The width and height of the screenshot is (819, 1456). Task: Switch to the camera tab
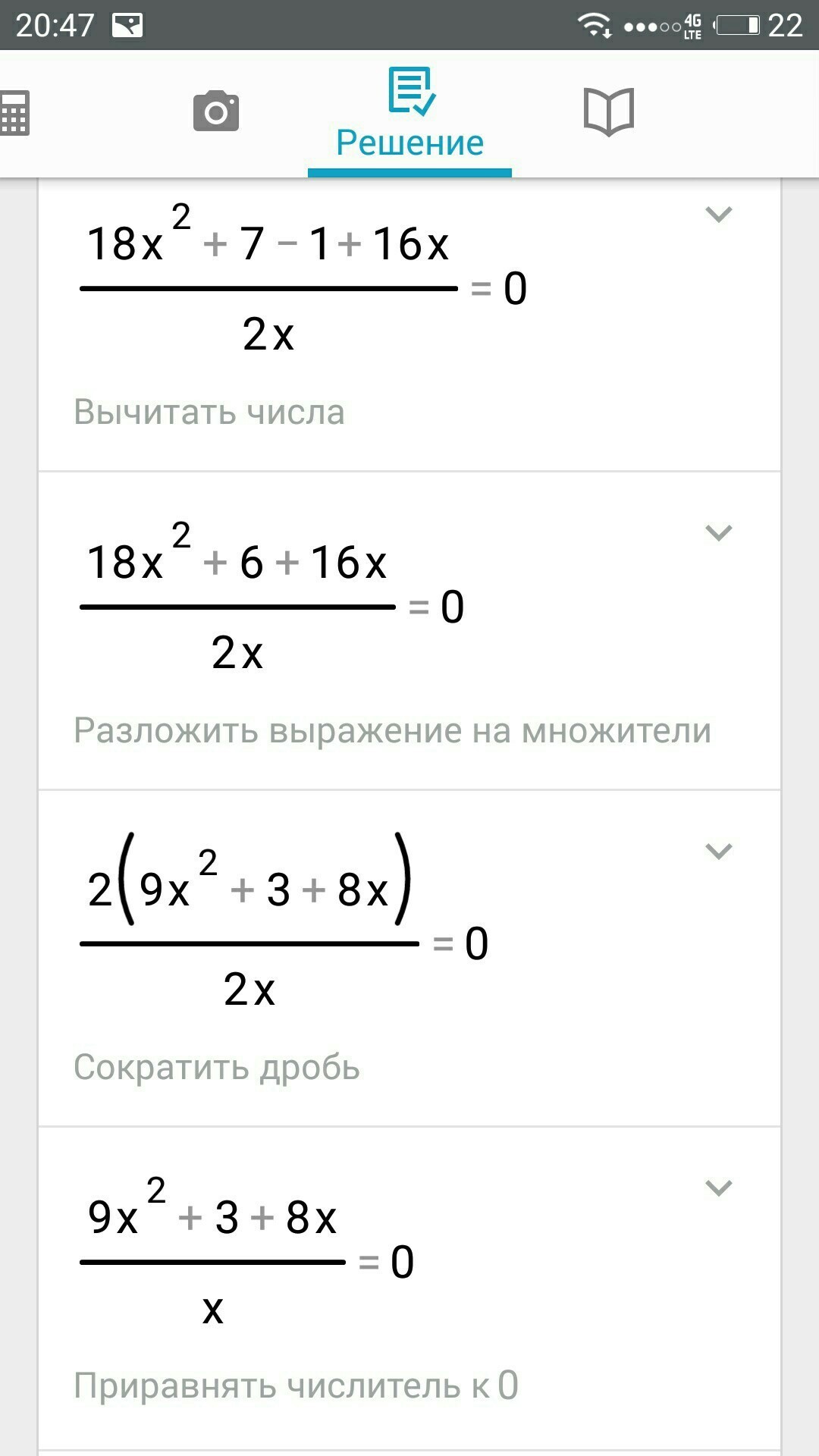pos(216,112)
